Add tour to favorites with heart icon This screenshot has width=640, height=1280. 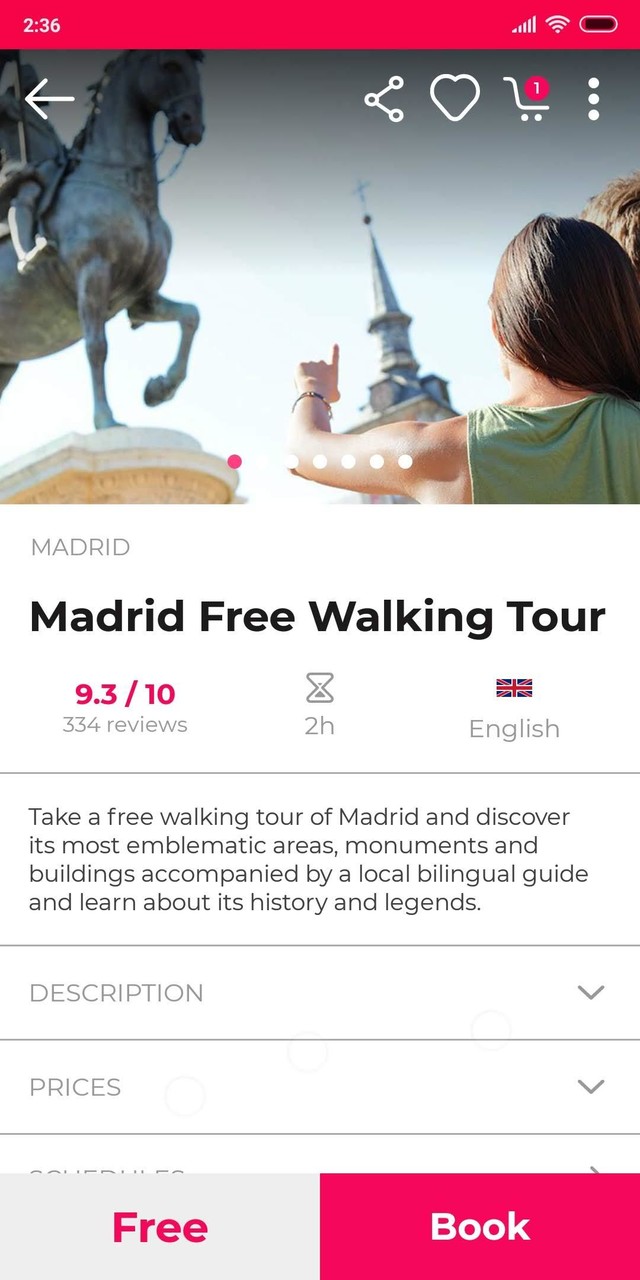click(x=455, y=99)
